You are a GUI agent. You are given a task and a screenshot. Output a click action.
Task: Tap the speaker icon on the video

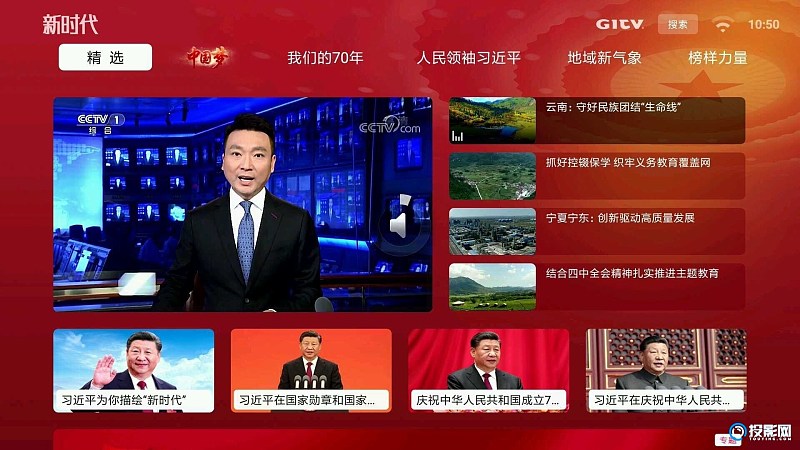tap(397, 226)
